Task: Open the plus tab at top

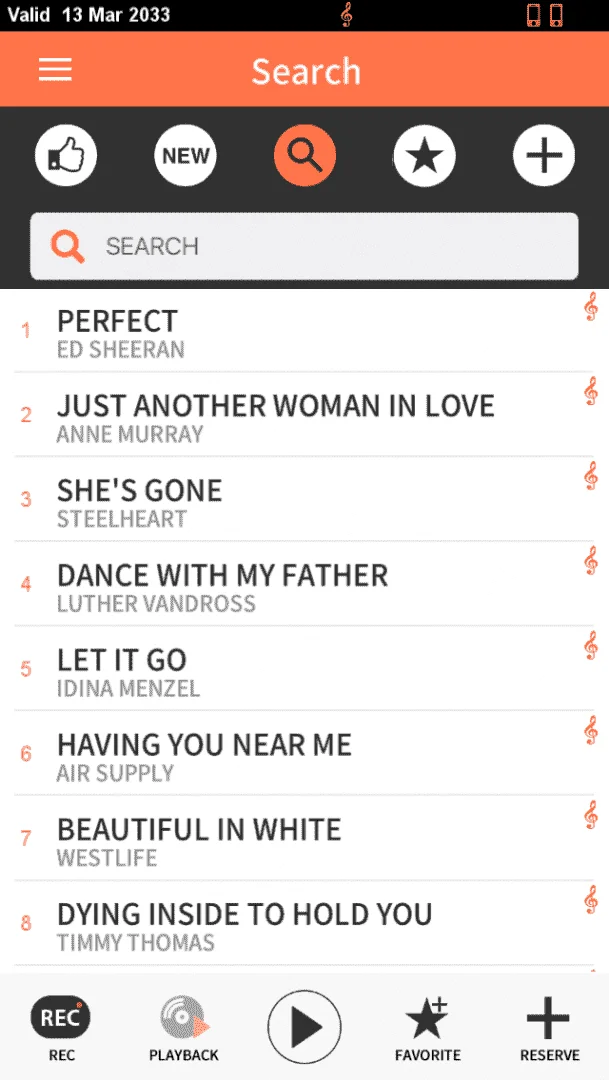Action: pyautogui.click(x=544, y=155)
